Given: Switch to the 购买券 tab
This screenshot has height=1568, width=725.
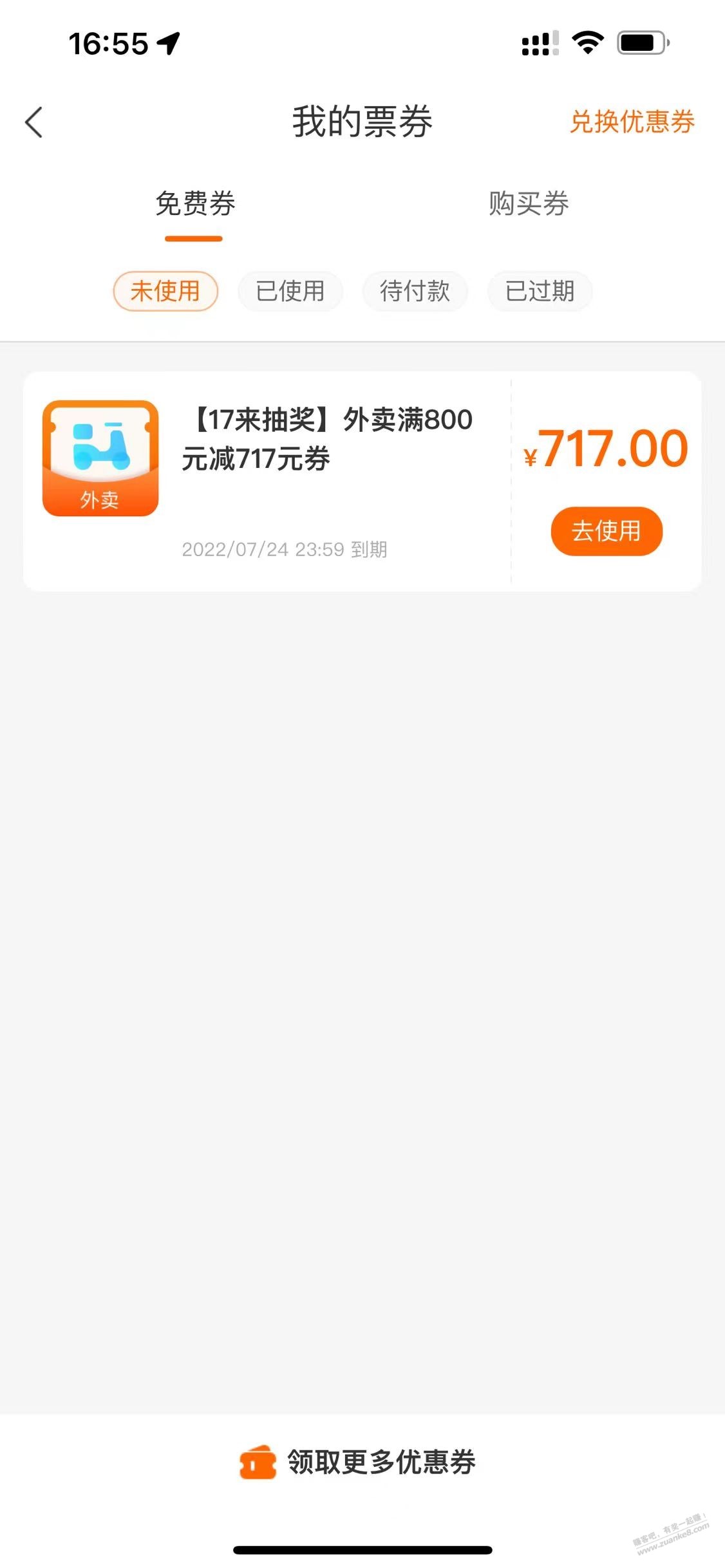Looking at the screenshot, I should tap(529, 203).
